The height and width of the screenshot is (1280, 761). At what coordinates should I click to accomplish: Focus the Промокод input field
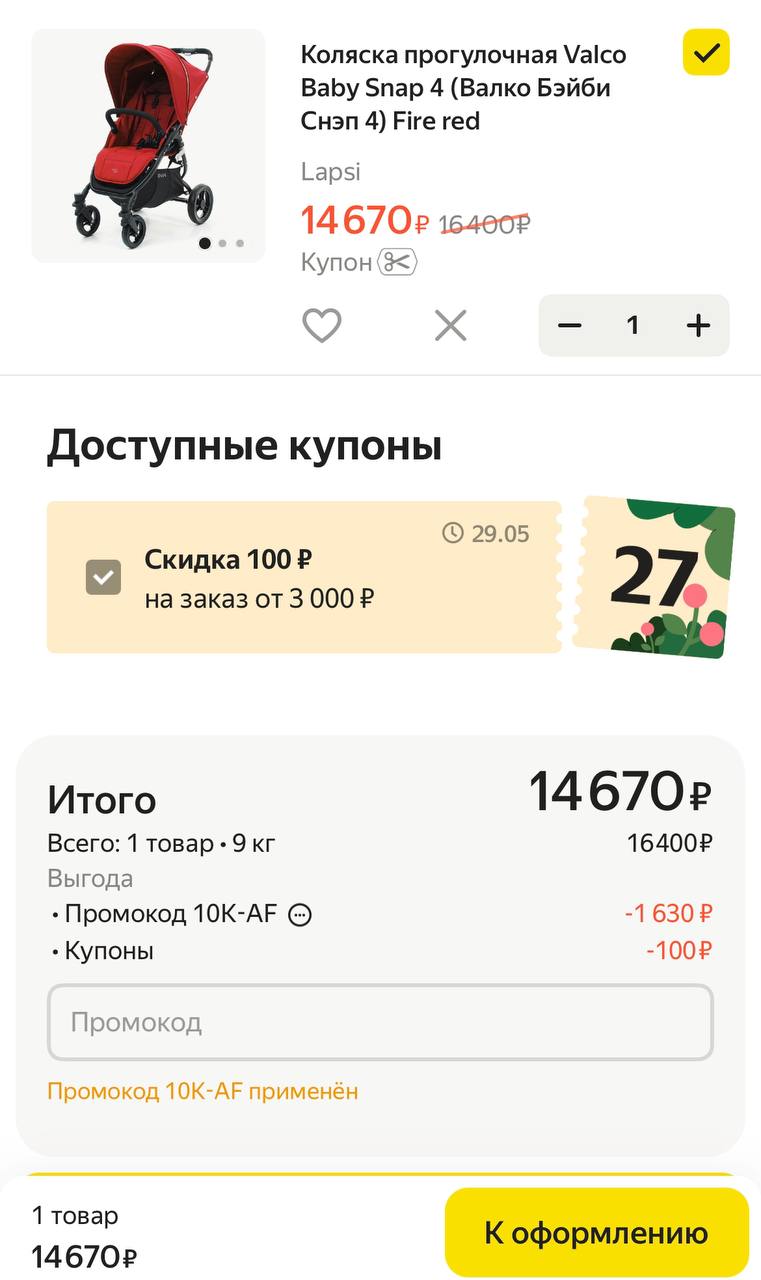[x=380, y=1022]
